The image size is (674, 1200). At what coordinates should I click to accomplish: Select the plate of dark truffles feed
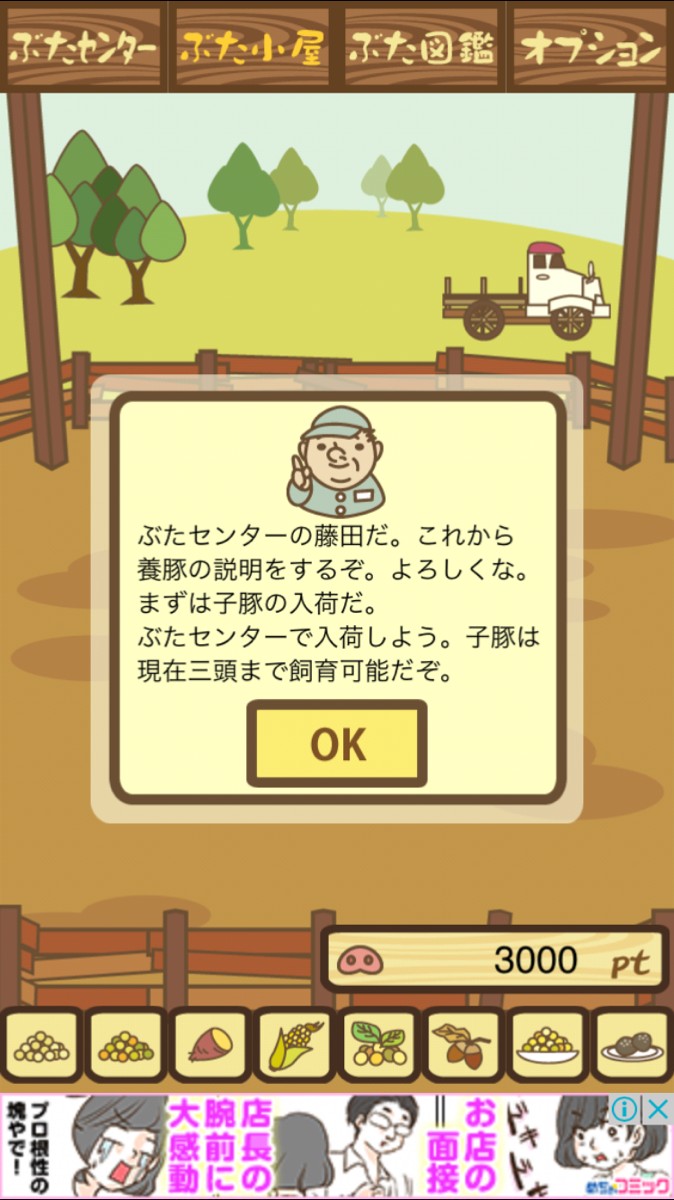632,1045
